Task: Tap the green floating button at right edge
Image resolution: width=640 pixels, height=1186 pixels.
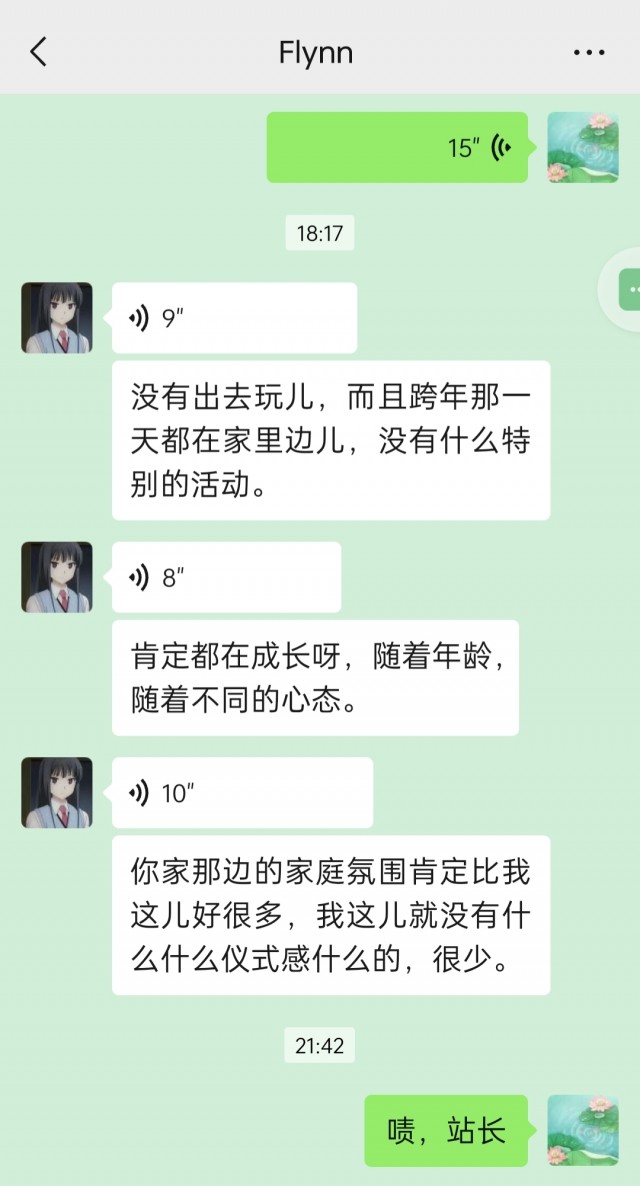Action: 629,290
